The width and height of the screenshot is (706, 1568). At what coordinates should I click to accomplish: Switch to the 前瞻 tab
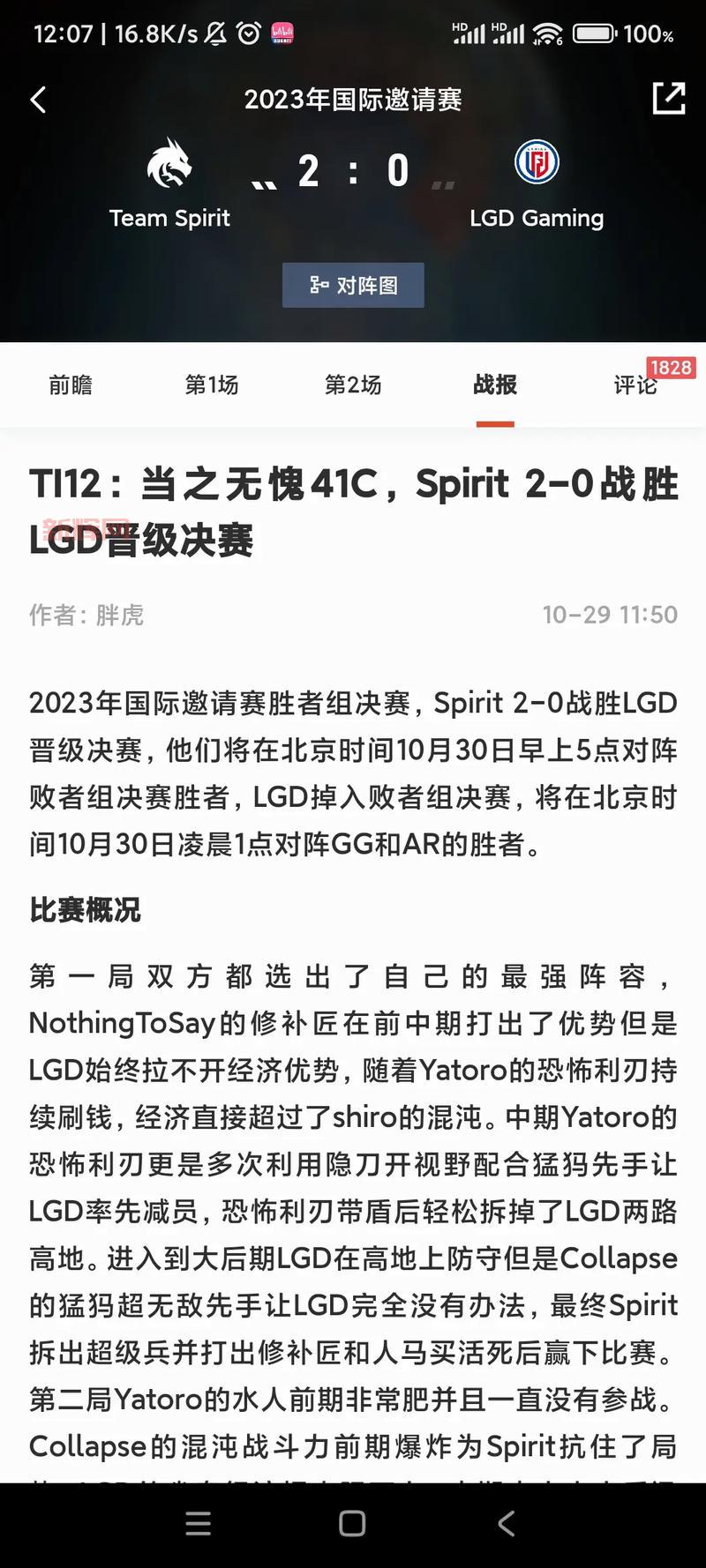[71, 385]
